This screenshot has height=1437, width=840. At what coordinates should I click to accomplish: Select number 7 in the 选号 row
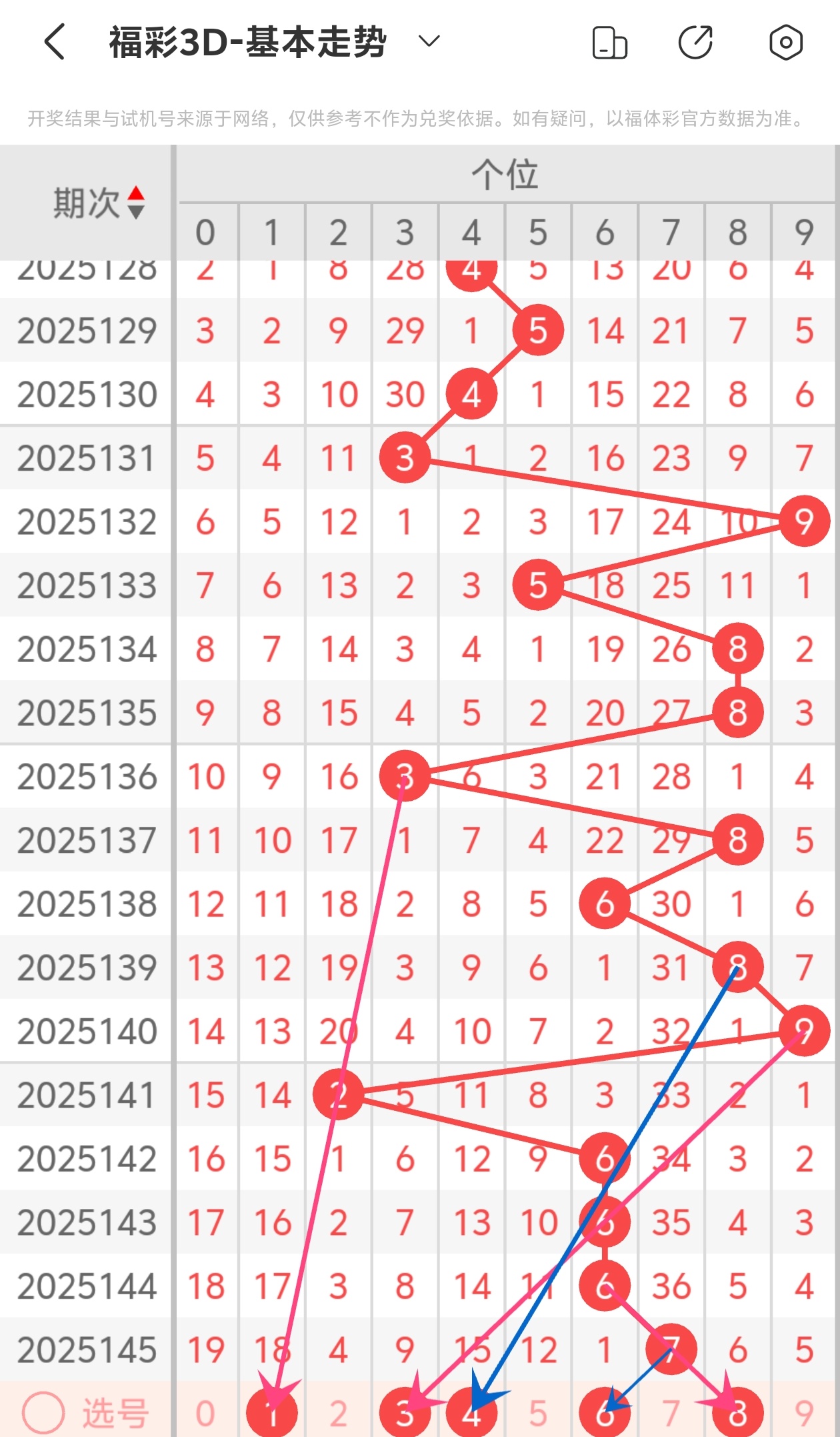[671, 1414]
